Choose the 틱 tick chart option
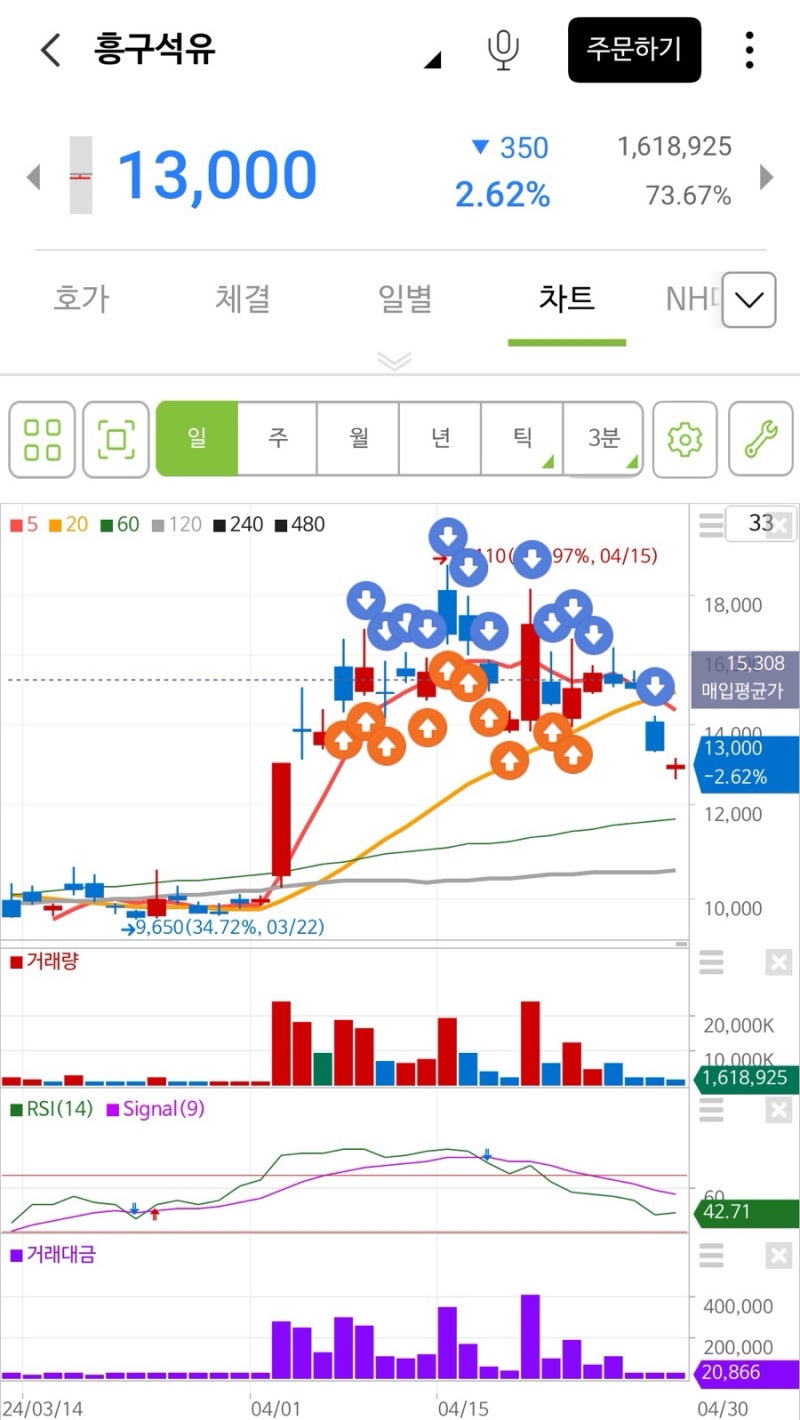This screenshot has height=1420, width=800. (522, 439)
